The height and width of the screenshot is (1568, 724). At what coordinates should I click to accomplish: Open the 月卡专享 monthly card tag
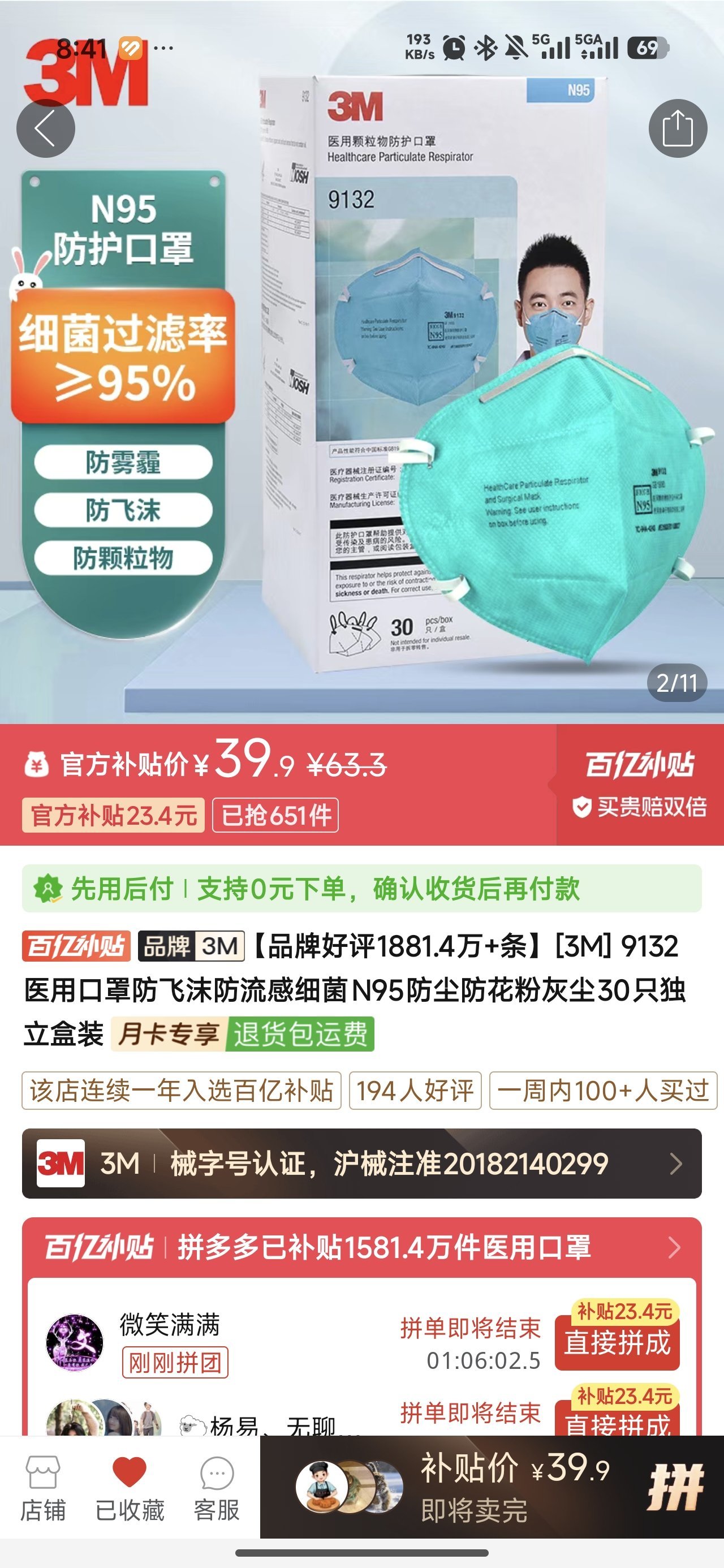pyautogui.click(x=169, y=1034)
